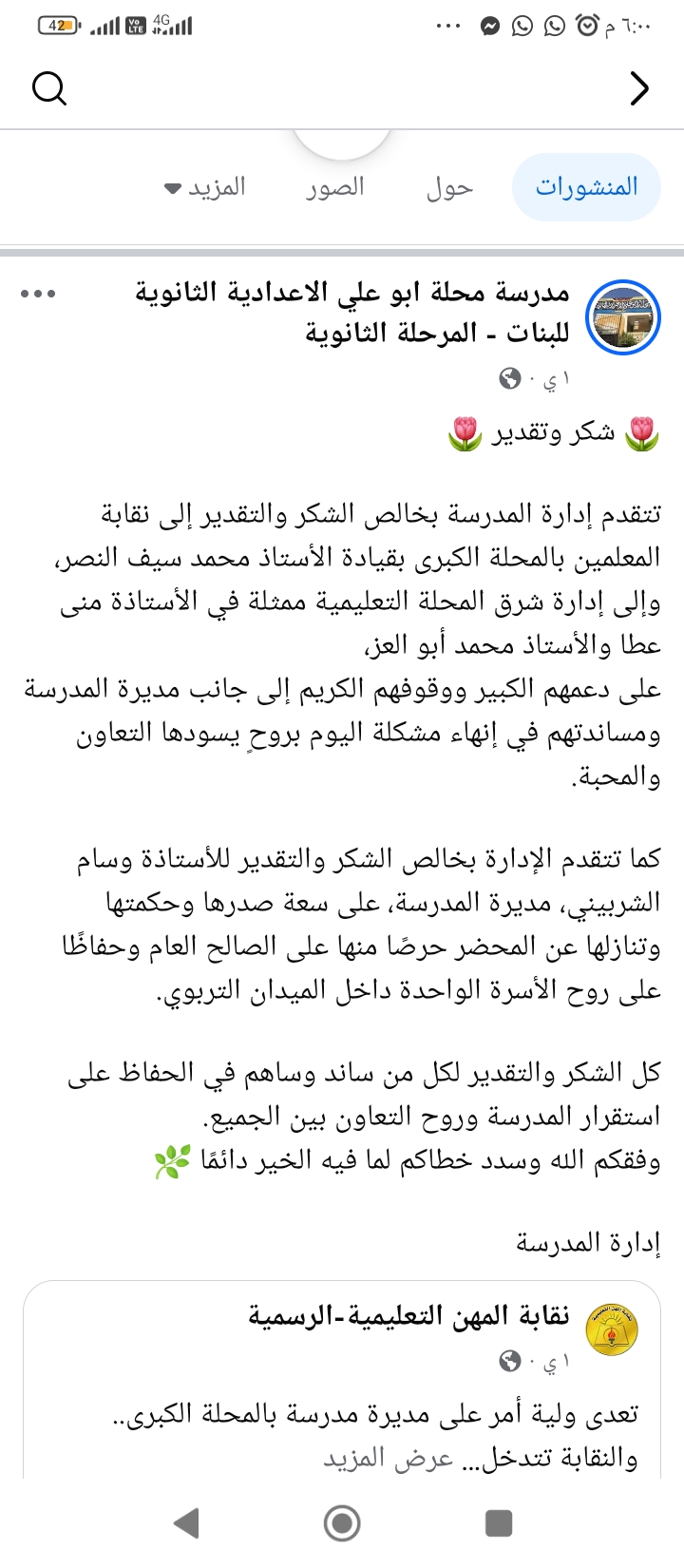684x1568 pixels.
Task: Open the الصور tab
Action: (x=335, y=187)
